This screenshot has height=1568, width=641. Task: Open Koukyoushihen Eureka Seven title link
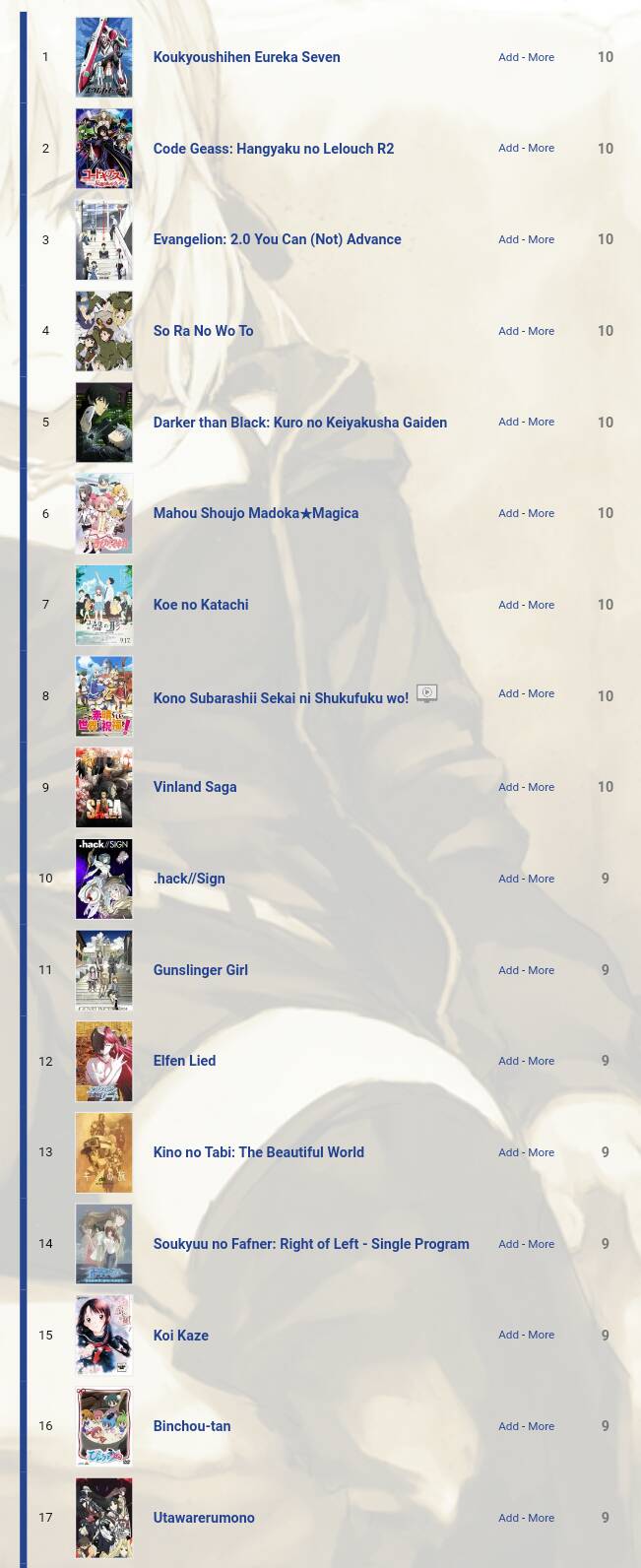tap(246, 57)
